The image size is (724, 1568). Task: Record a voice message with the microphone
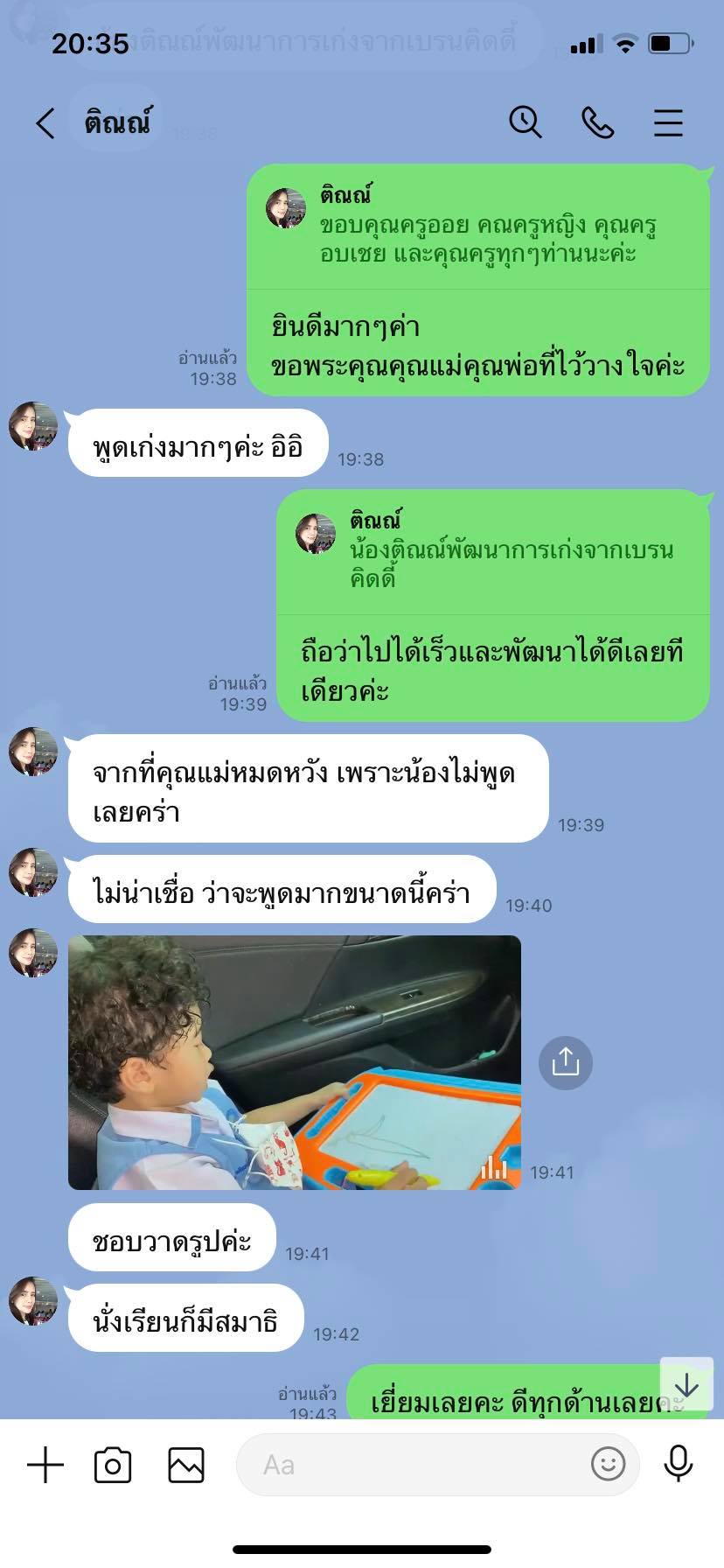pos(678,1464)
